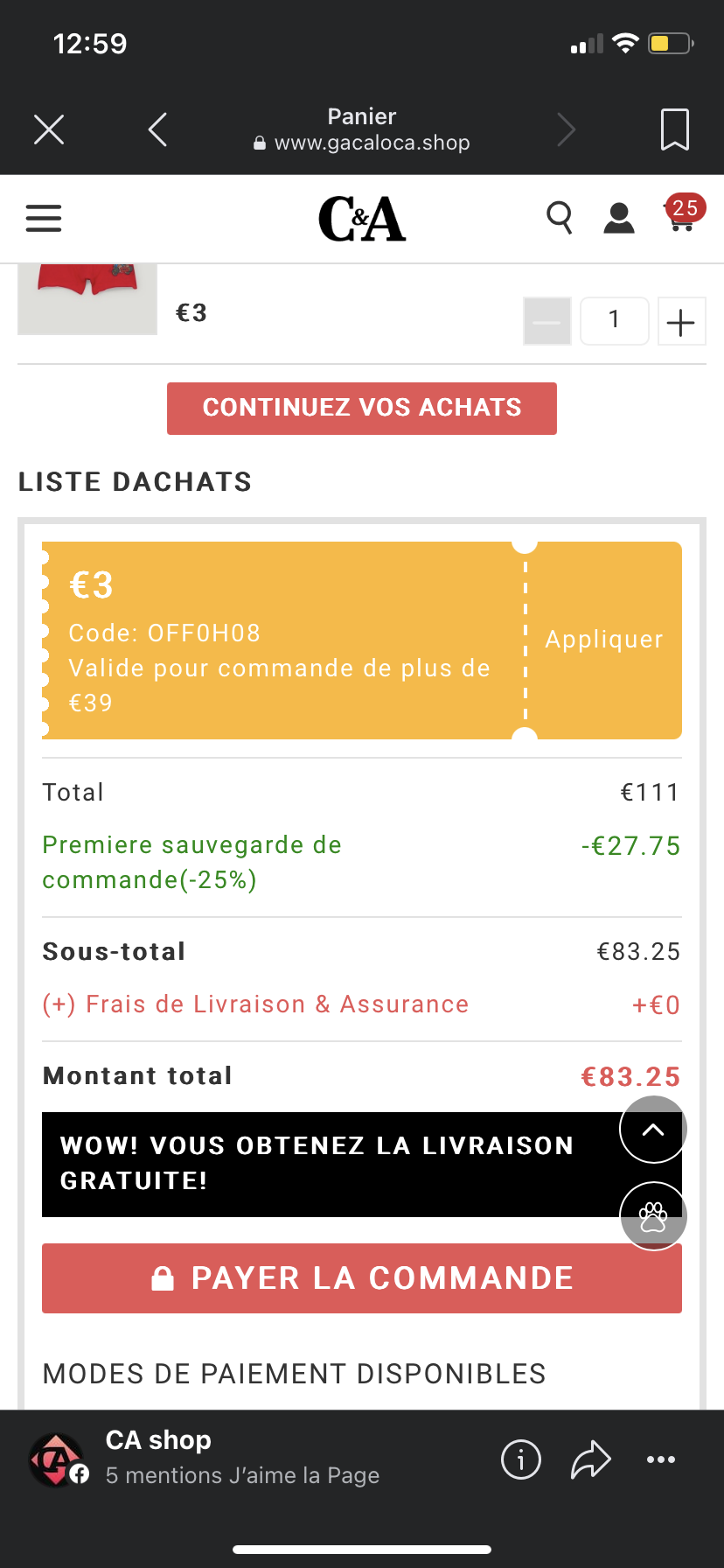Tap Continuez vos achats

(362, 408)
